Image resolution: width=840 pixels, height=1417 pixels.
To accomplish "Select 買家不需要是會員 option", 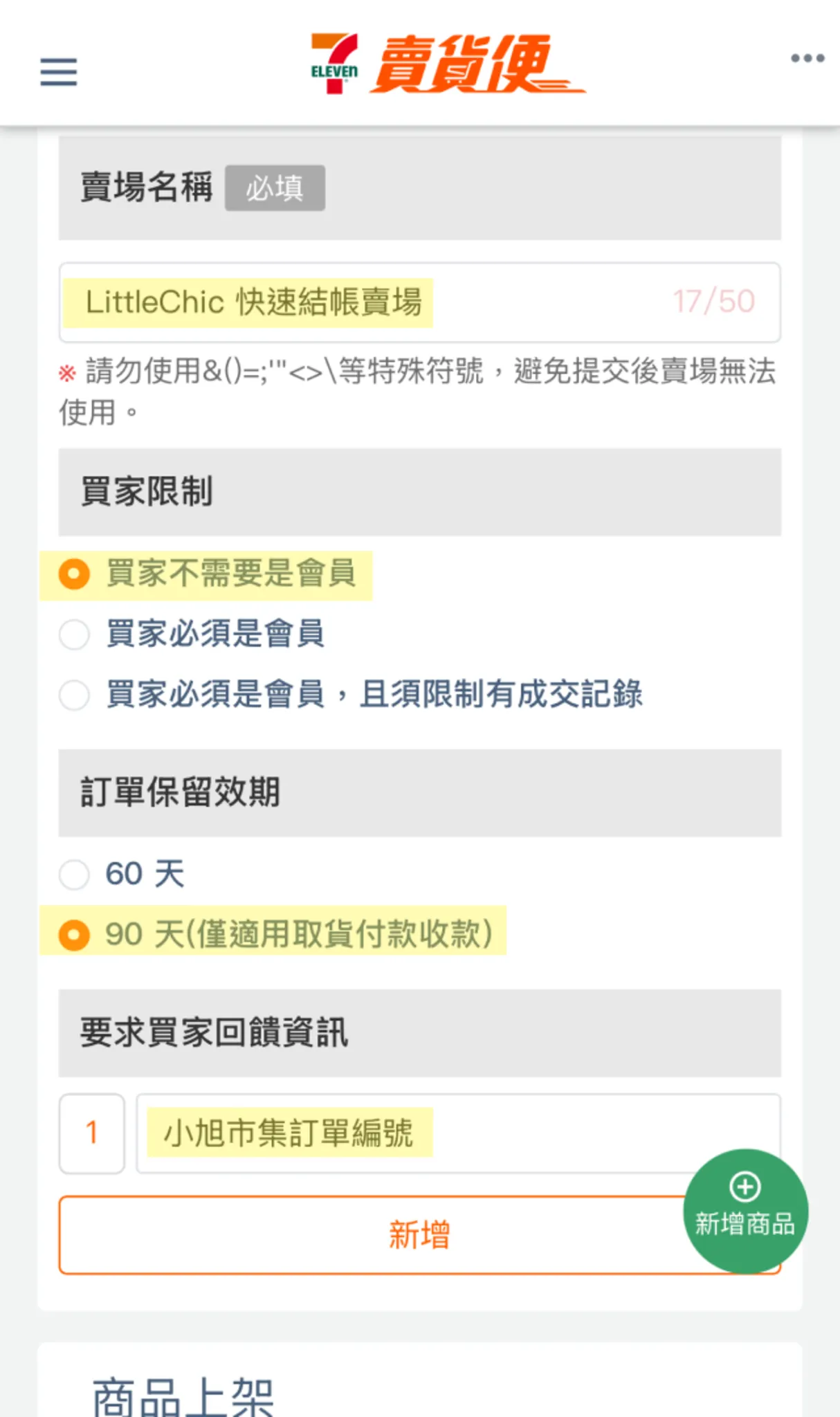I will click(x=74, y=574).
